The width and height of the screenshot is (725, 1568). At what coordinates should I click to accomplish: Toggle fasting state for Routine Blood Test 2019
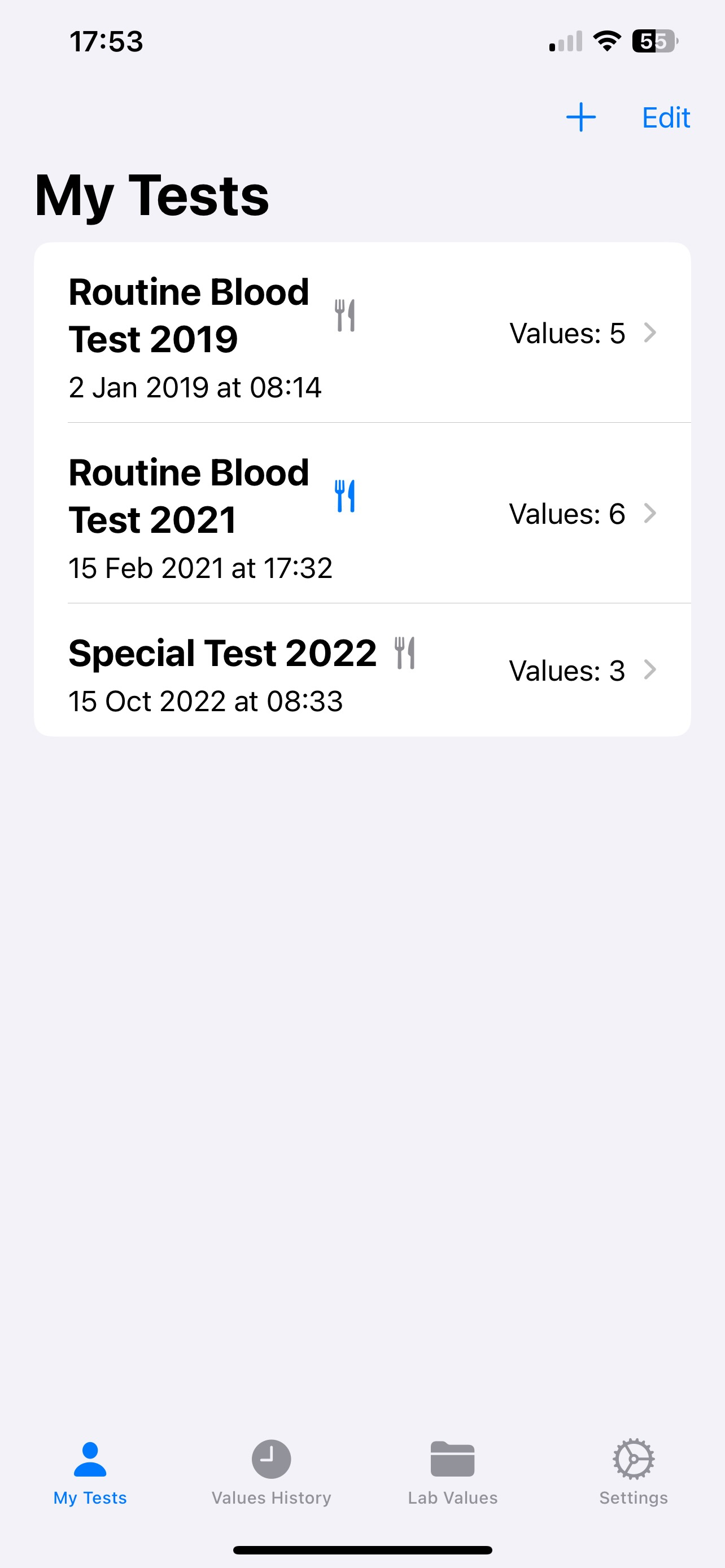click(x=344, y=315)
